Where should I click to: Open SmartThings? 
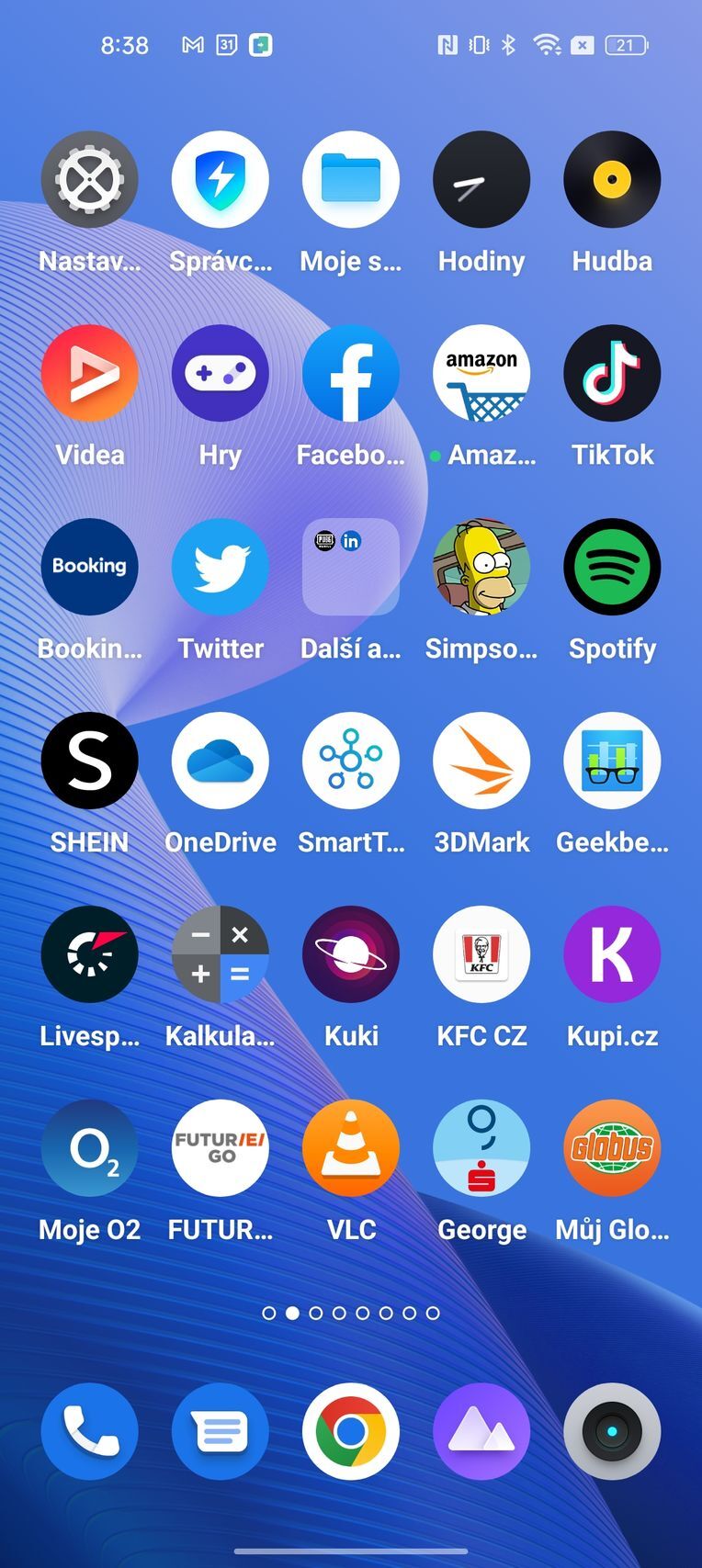point(351,761)
